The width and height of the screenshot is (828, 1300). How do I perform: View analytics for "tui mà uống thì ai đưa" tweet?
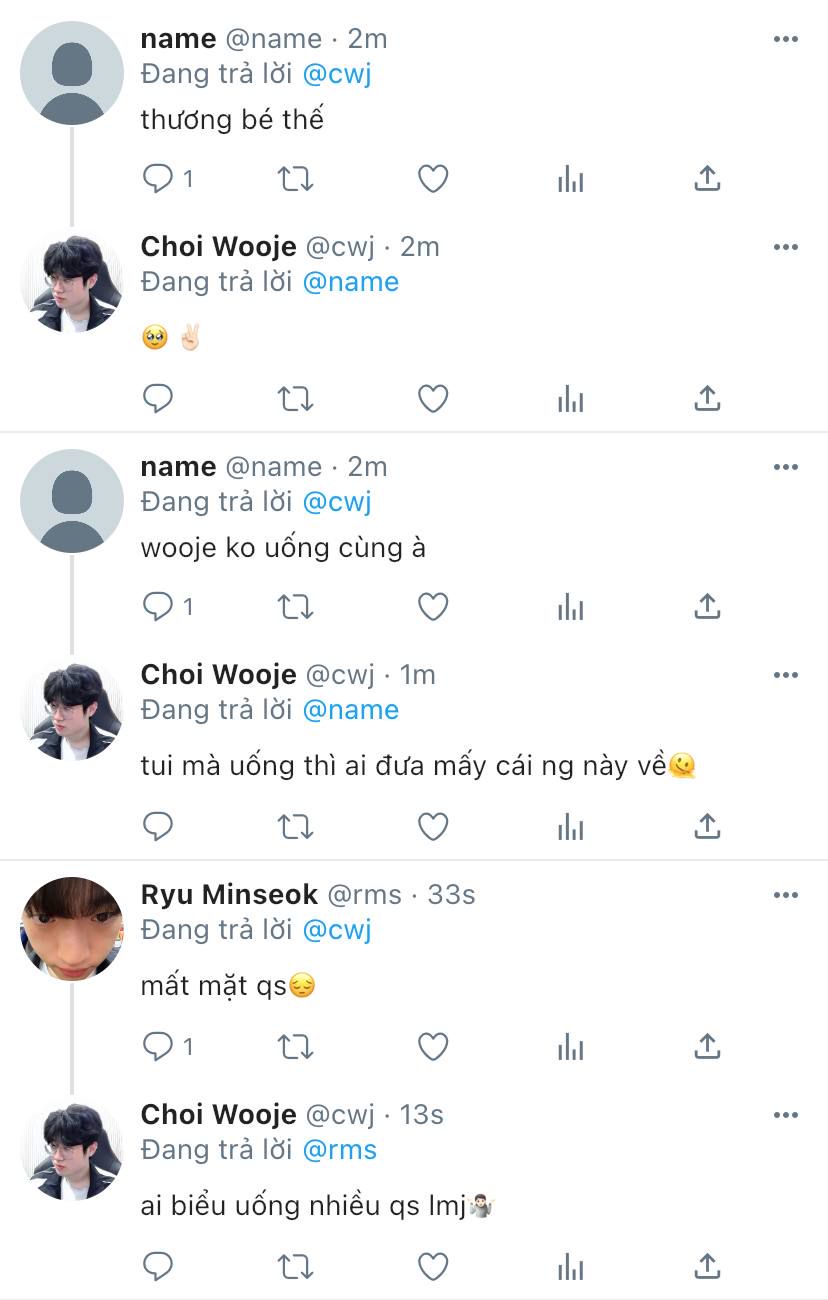coord(570,827)
